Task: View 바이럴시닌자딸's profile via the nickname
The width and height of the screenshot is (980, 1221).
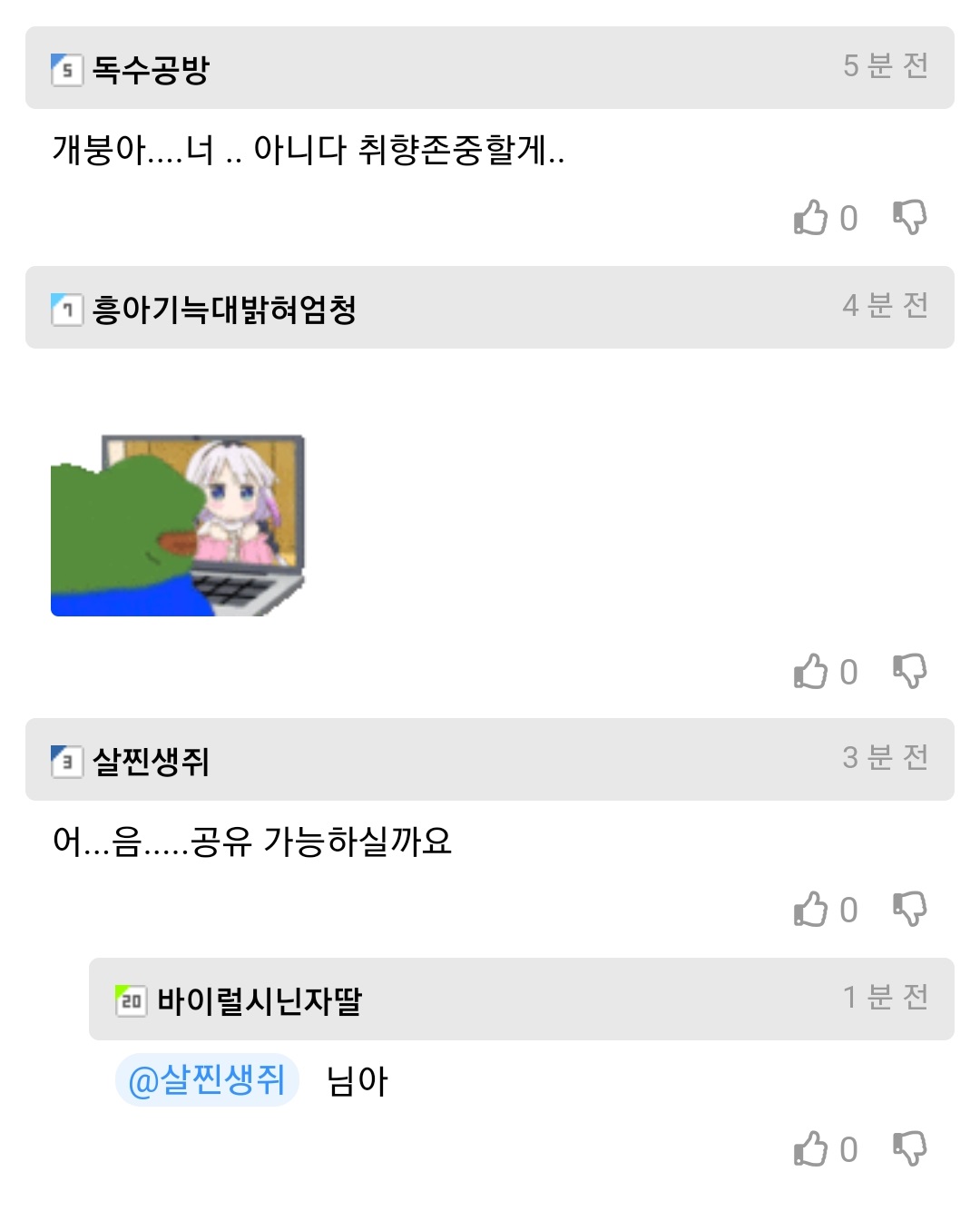Action: pyautogui.click(x=260, y=1000)
